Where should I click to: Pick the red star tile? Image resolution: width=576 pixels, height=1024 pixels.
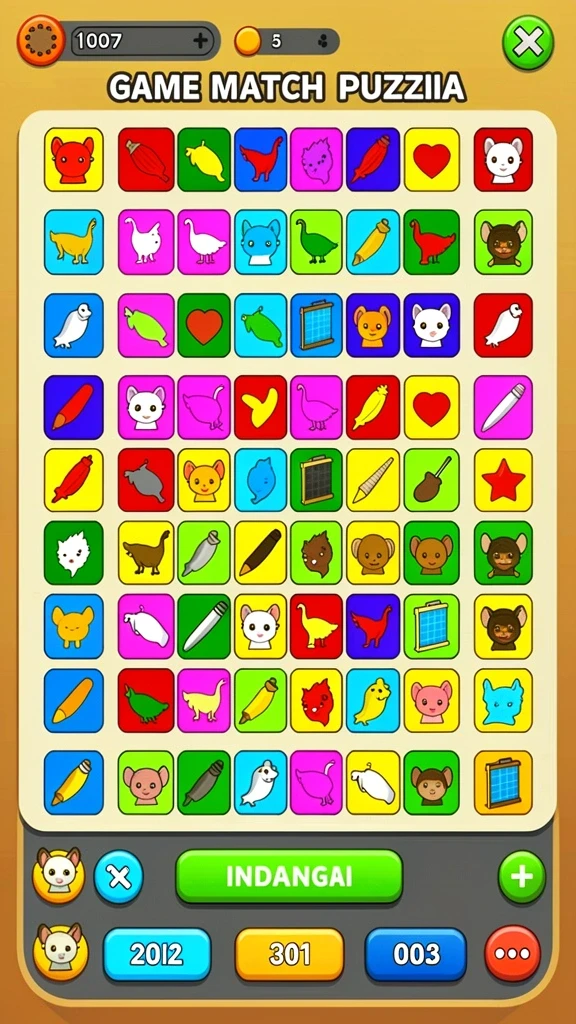[504, 480]
